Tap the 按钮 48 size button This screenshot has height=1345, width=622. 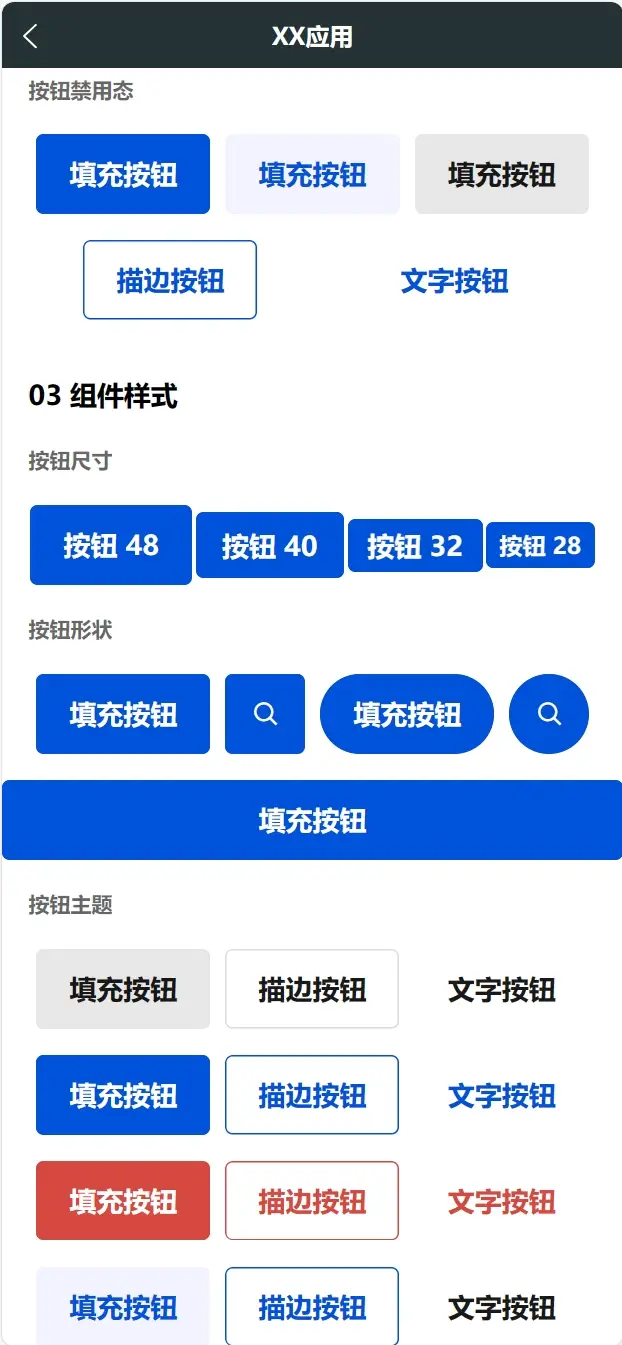coord(111,545)
